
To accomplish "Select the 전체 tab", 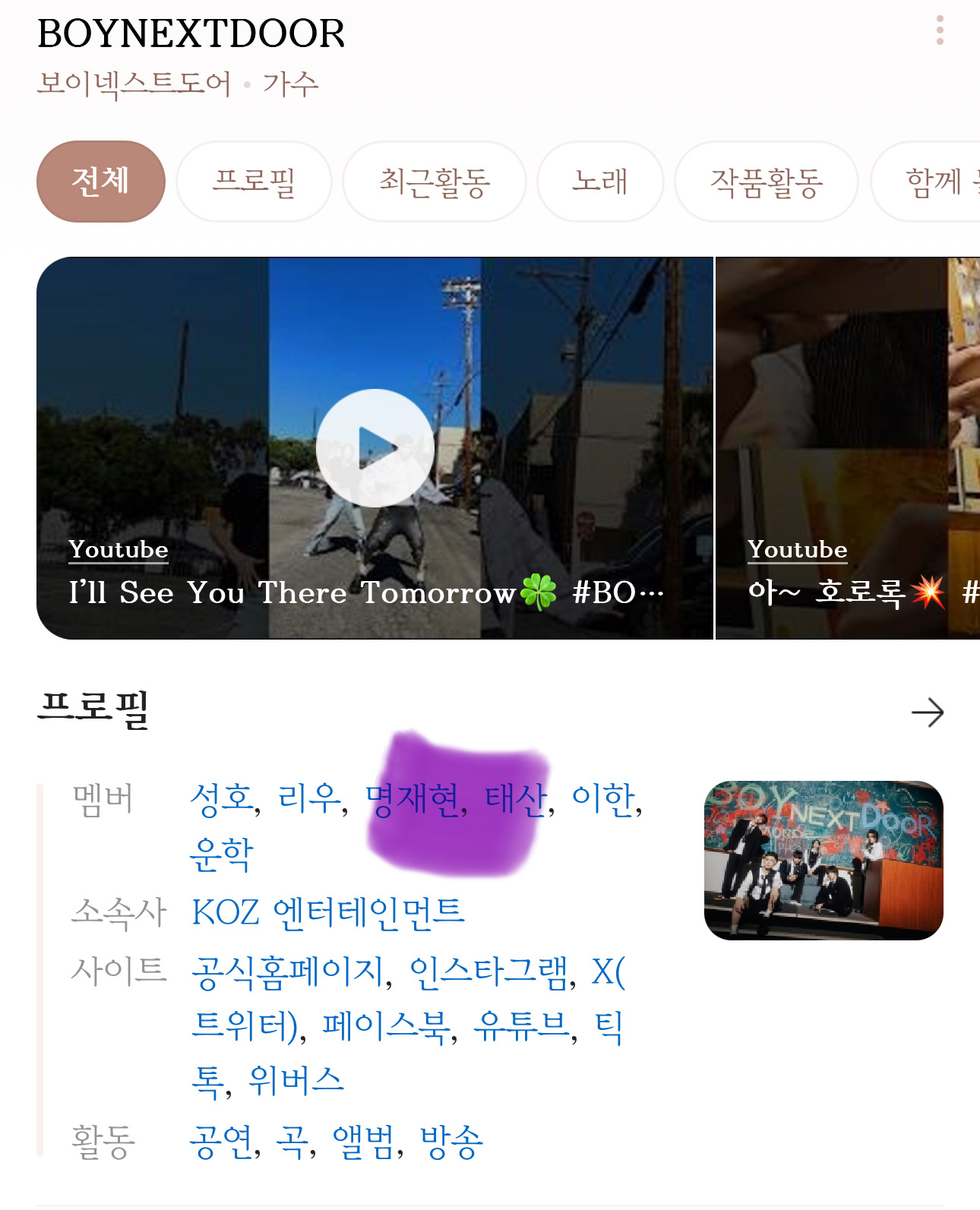I will pyautogui.click(x=101, y=182).
